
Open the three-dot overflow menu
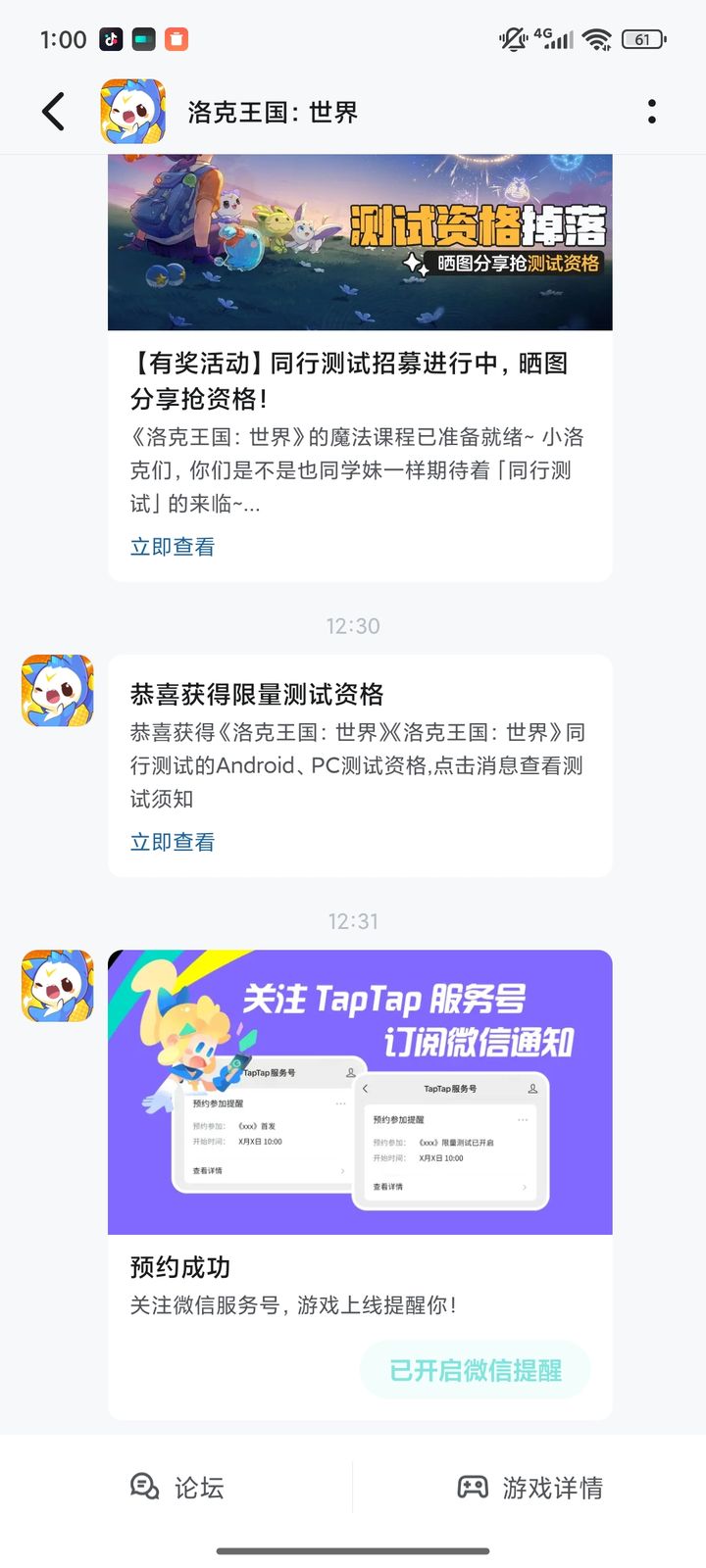[650, 113]
